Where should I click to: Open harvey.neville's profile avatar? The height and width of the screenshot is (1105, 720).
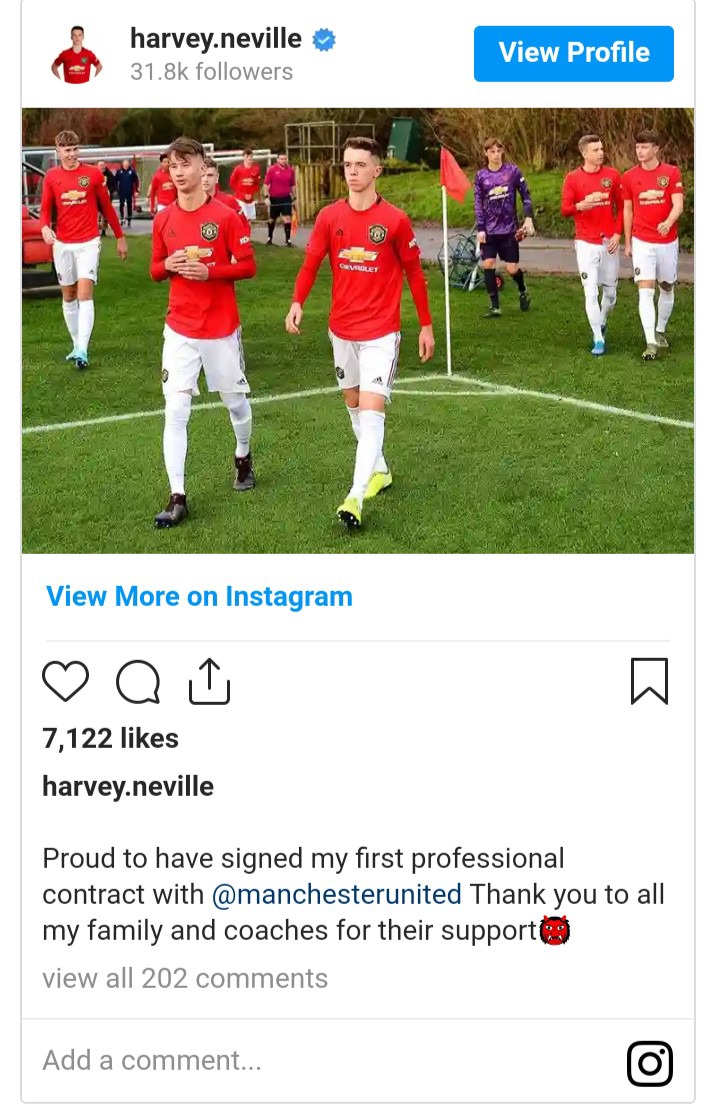coord(76,55)
